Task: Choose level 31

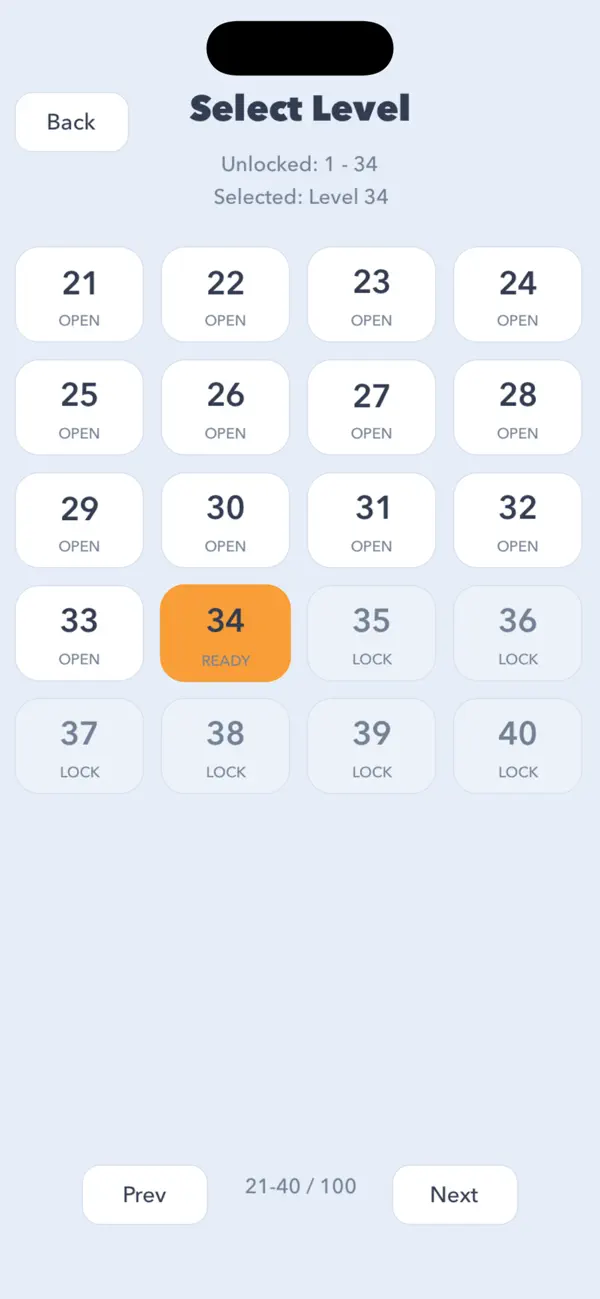Action: click(371, 521)
